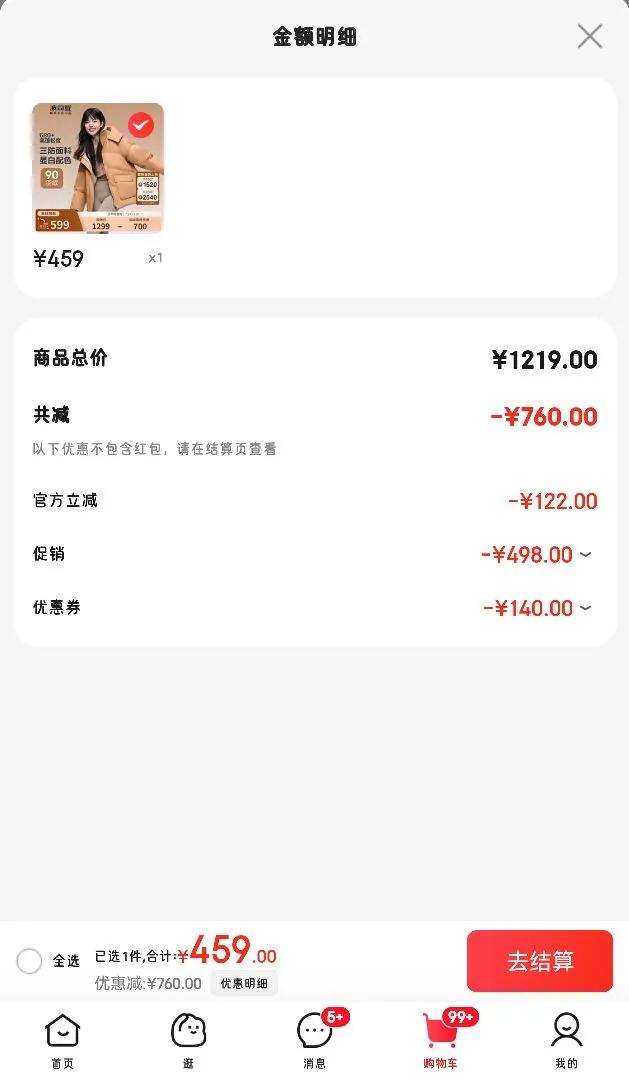Close the 金额明细 panel
629x1084 pixels.
pyautogui.click(x=590, y=37)
